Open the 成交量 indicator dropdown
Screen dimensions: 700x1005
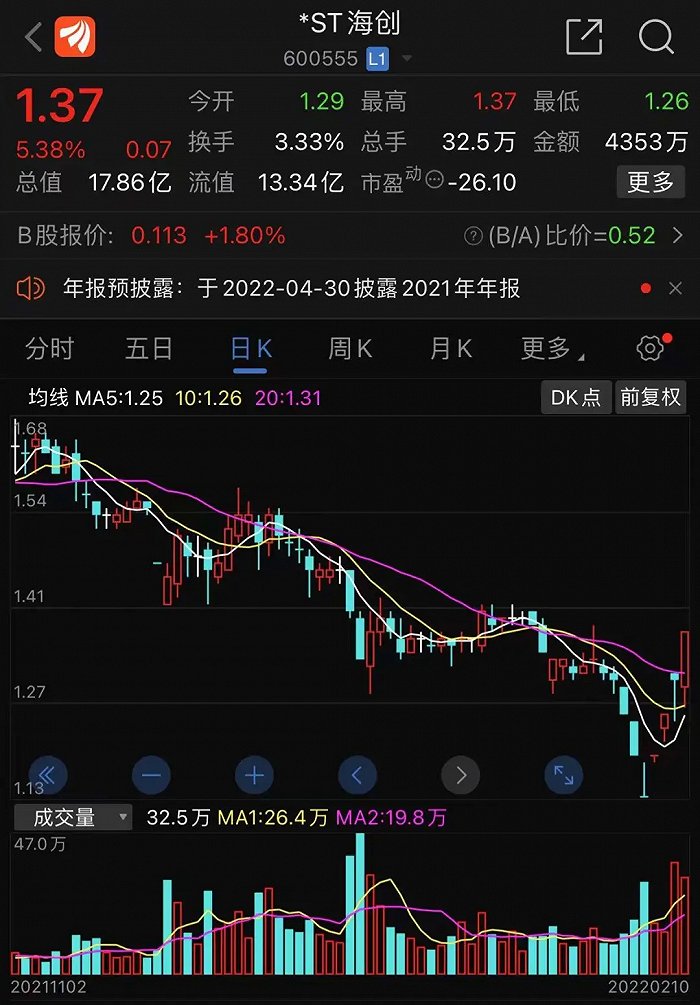pos(72,817)
